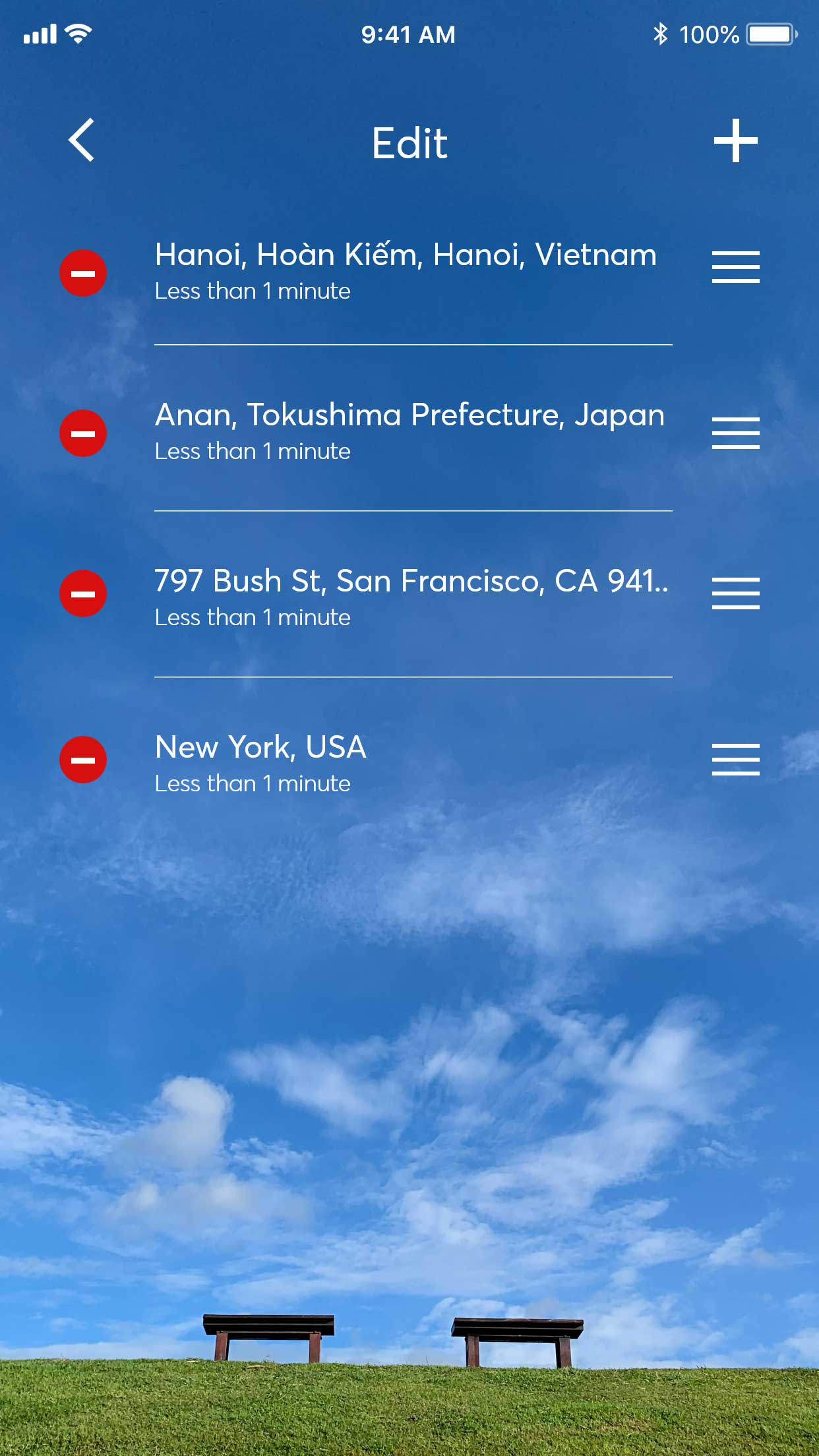Tap the reorder handle for New York, USA
819x1456 pixels.
click(735, 760)
